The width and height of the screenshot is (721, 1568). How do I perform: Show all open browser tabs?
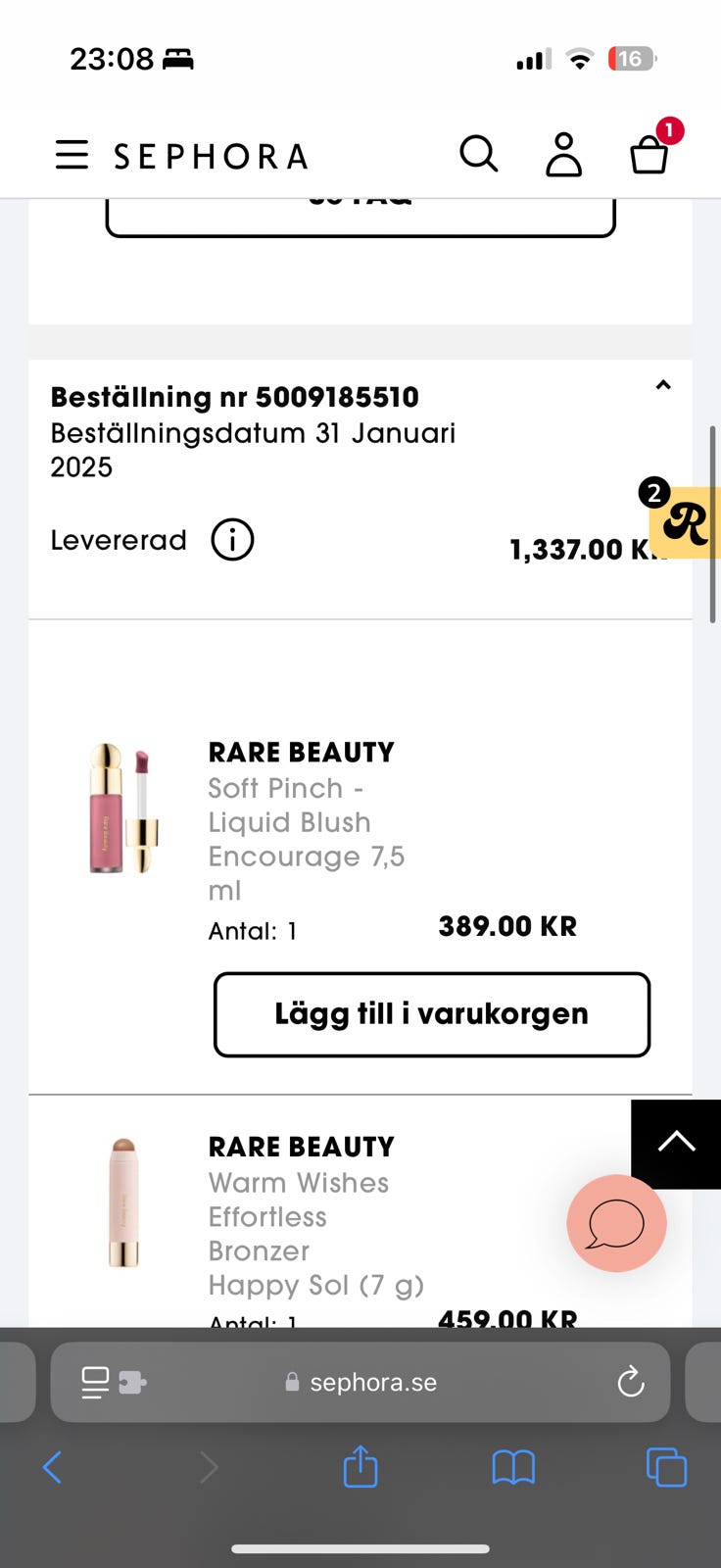pos(666,1467)
